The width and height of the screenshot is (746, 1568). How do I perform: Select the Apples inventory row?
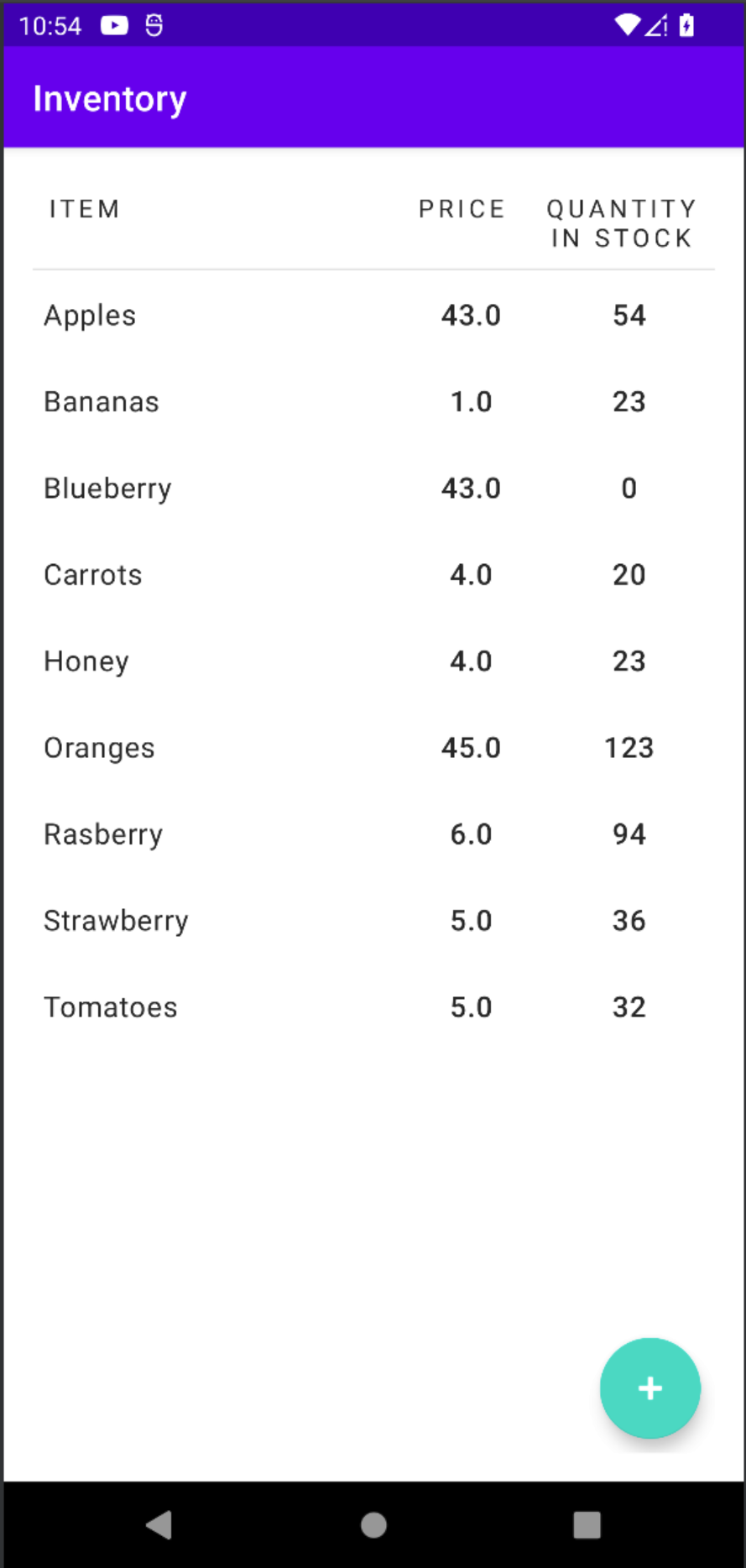pos(373,316)
